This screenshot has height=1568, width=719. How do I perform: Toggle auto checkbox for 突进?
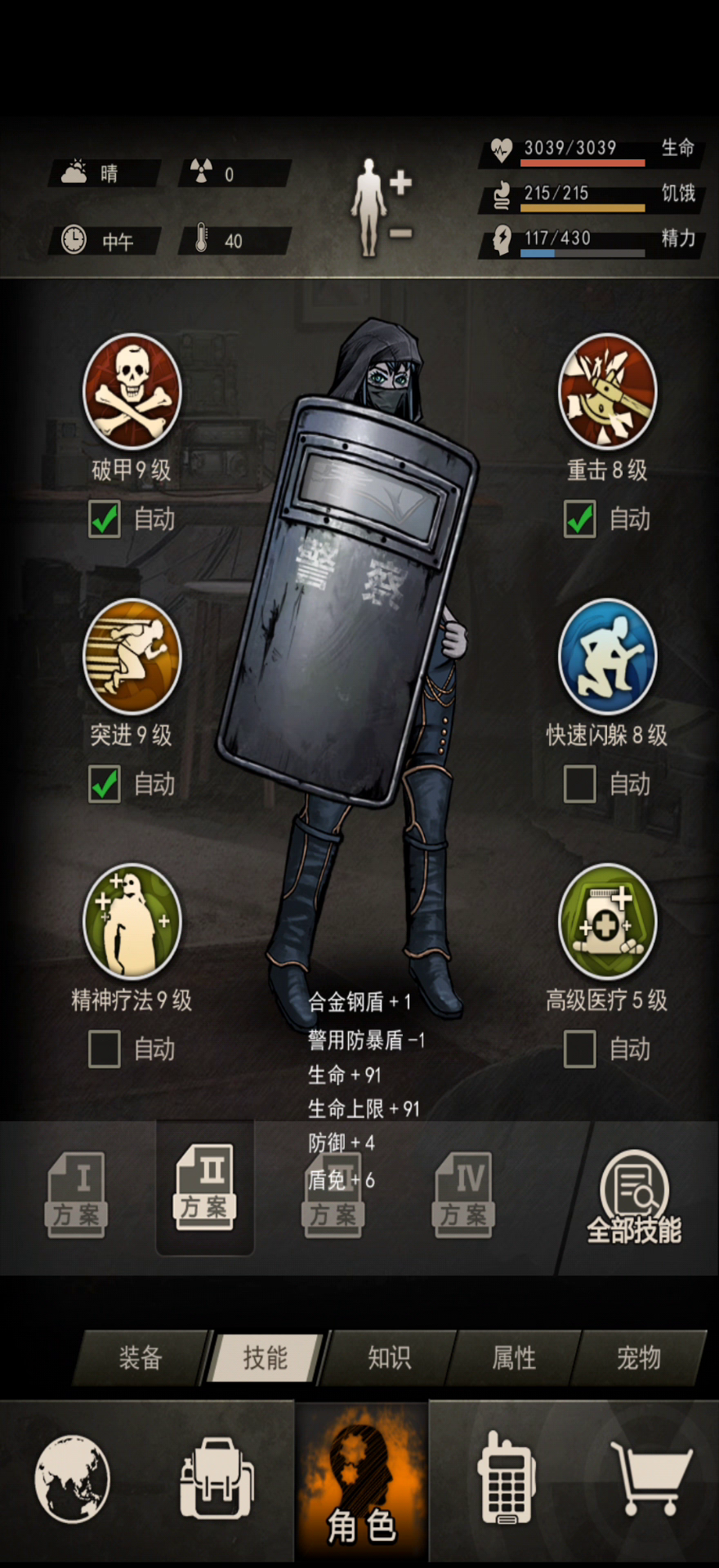pyautogui.click(x=105, y=784)
